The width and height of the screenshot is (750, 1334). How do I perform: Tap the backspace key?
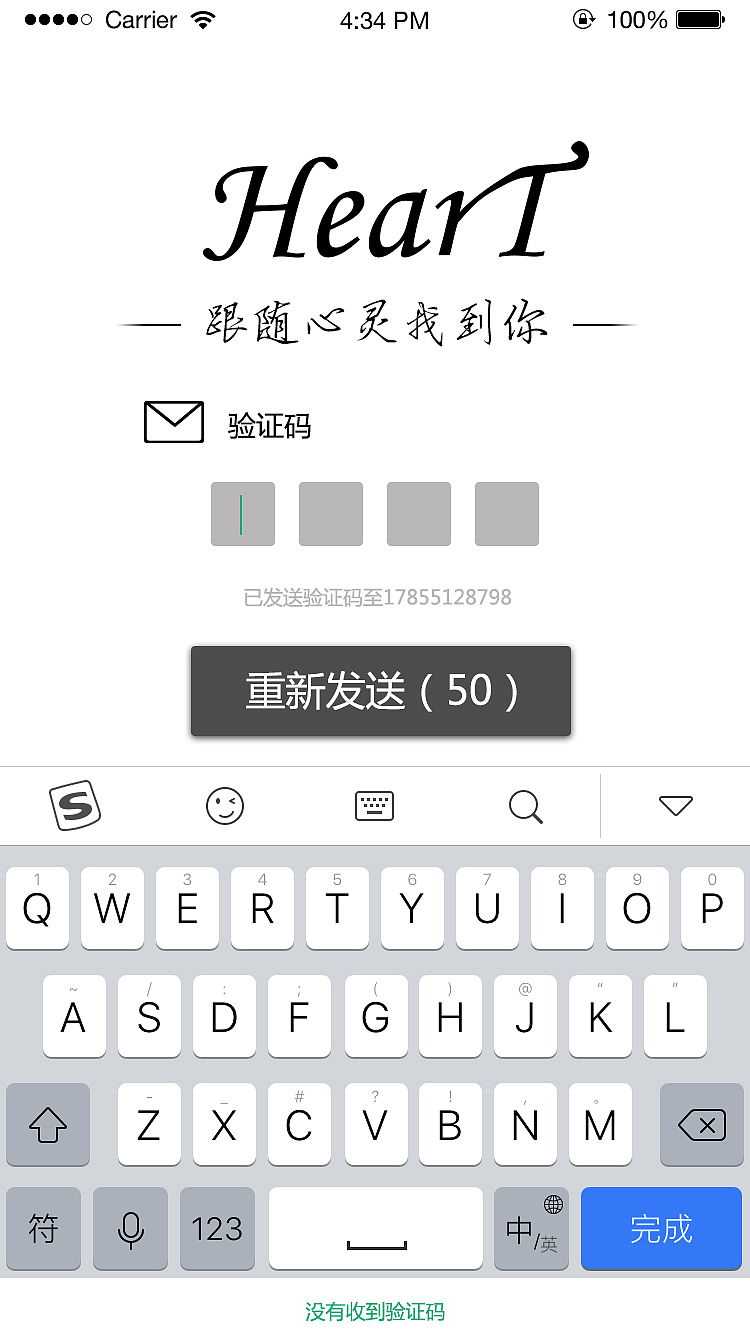pyautogui.click(x=702, y=1125)
